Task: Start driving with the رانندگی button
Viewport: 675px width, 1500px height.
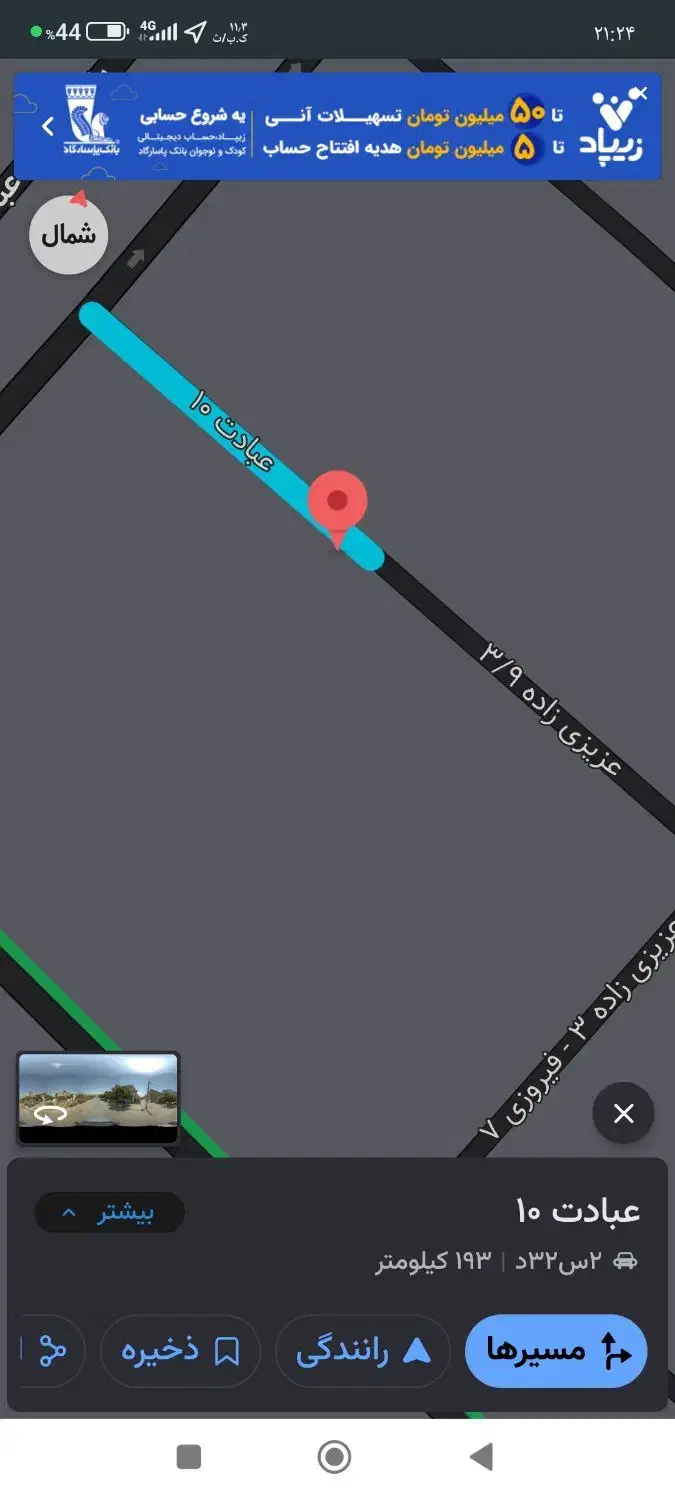Action: click(362, 1351)
